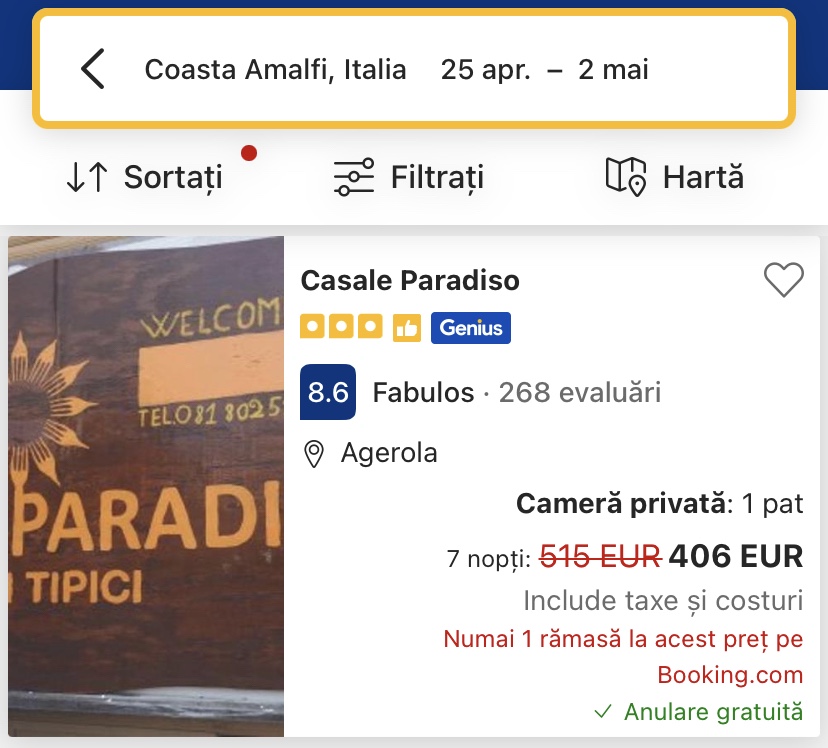828x748 pixels.
Task: Open the Sortați sorting options
Action: [145, 177]
